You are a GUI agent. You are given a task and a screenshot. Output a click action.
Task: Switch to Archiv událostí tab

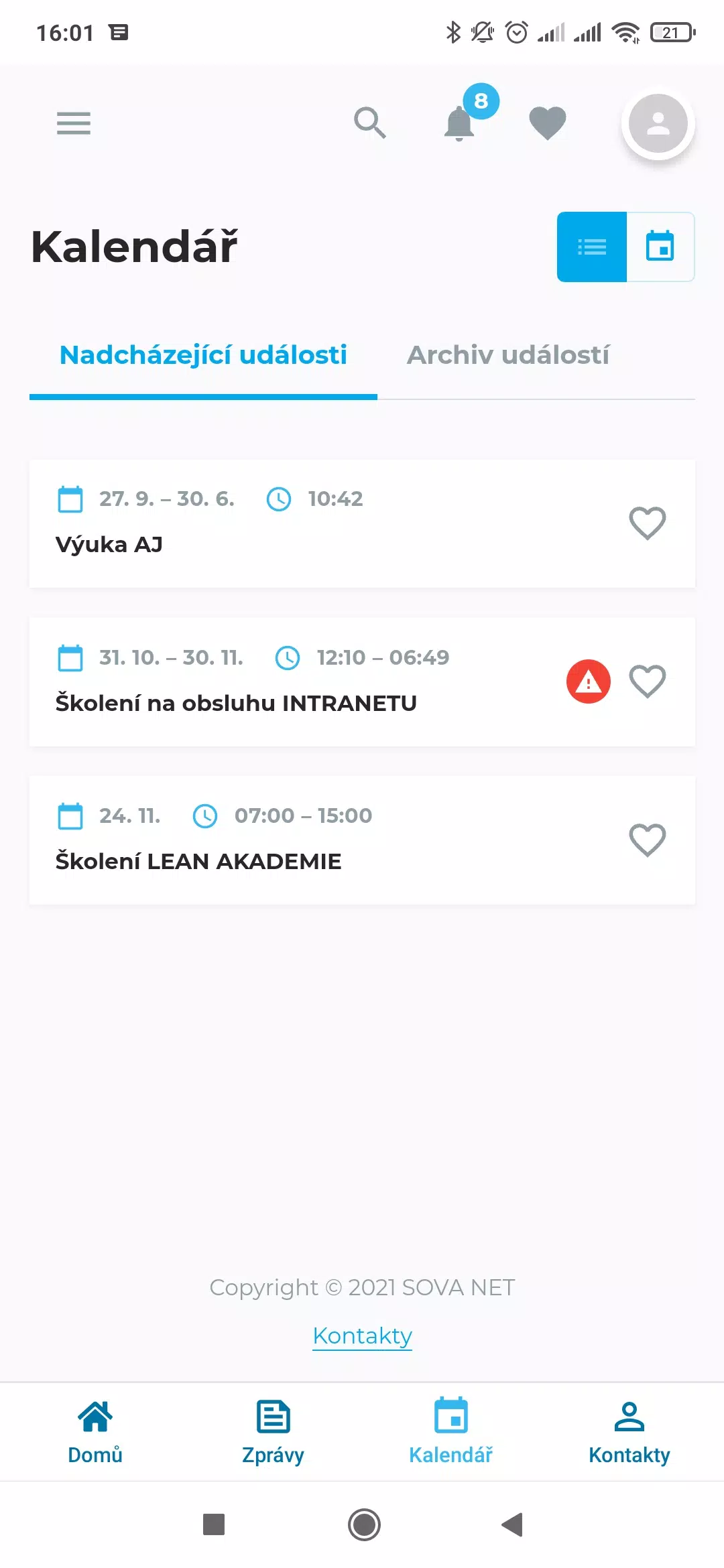508,355
